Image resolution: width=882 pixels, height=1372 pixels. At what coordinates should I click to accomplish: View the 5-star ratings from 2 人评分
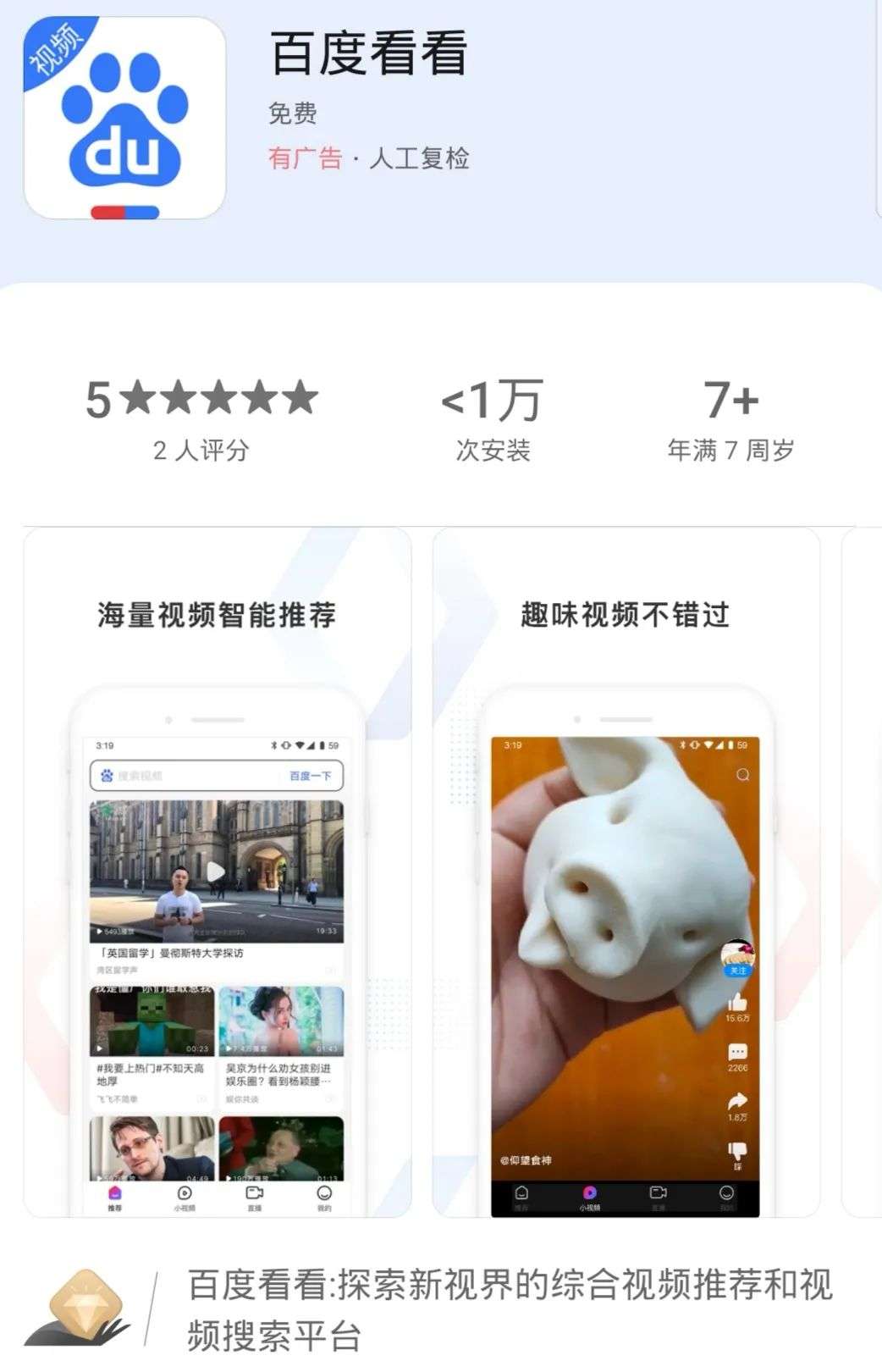201,419
